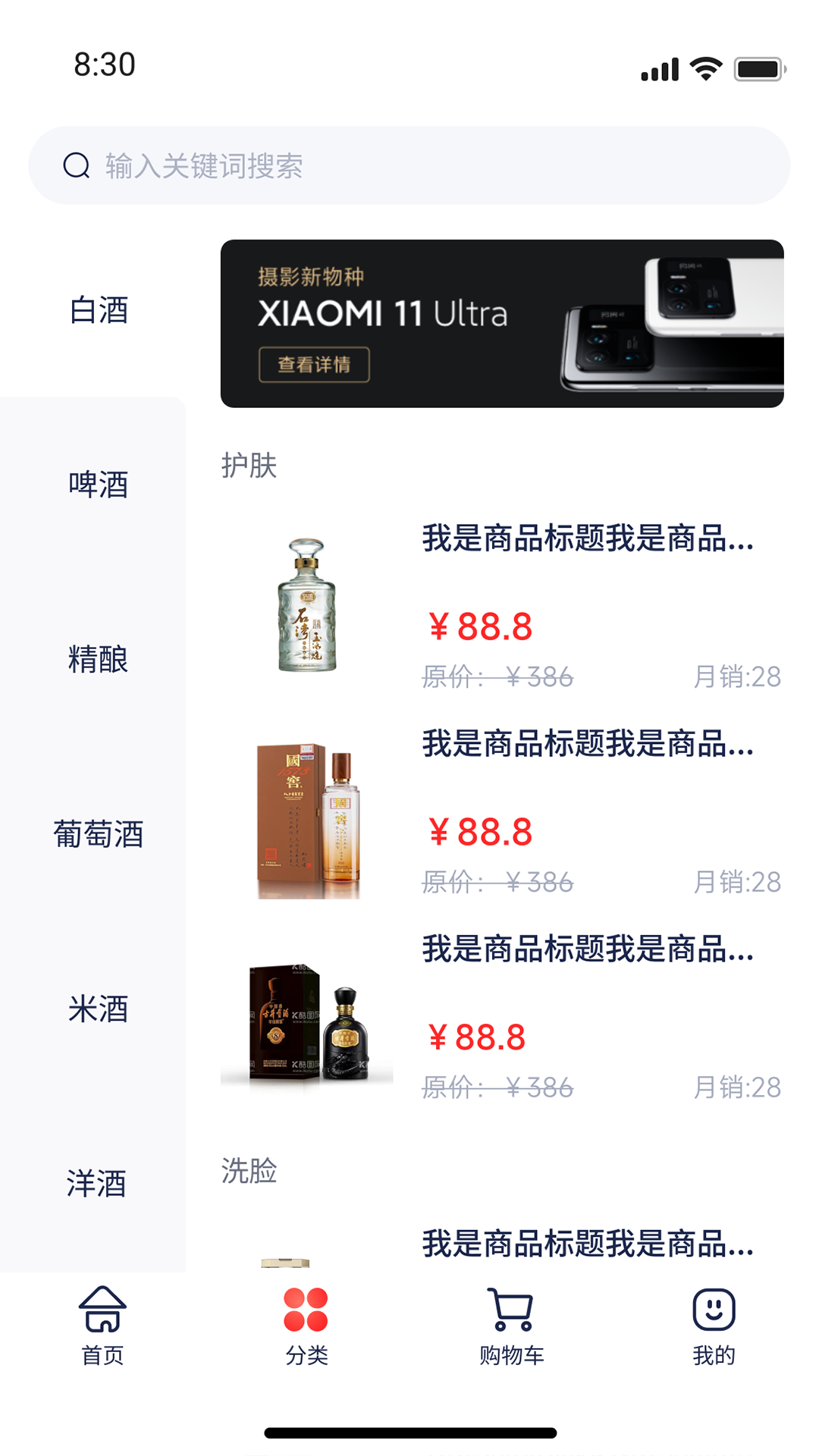
Task: Tap the cellular signal icon
Action: 659,68
